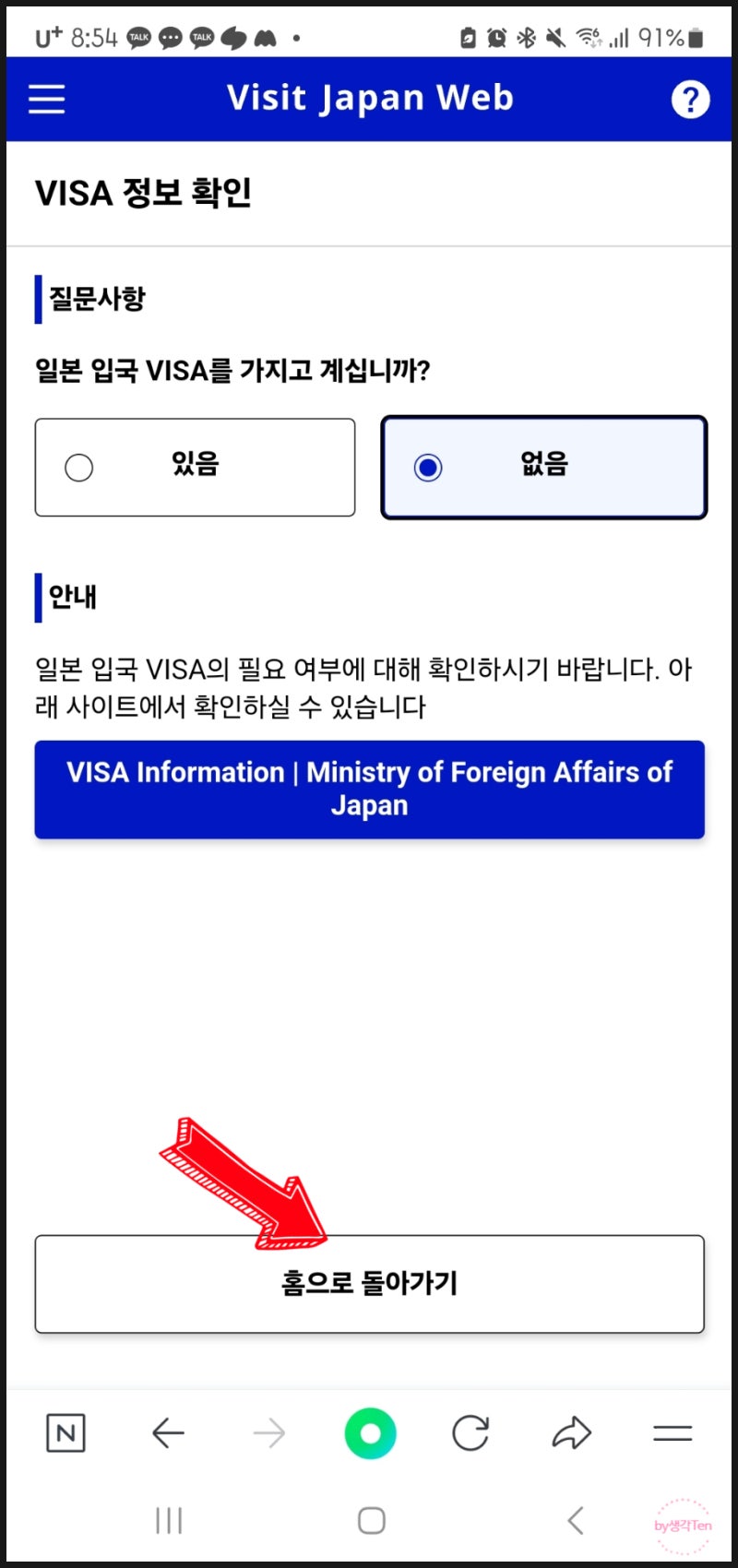Viewport: 738px width, 1568px height.
Task: Click the help question mark icon
Action: pyautogui.click(x=690, y=99)
